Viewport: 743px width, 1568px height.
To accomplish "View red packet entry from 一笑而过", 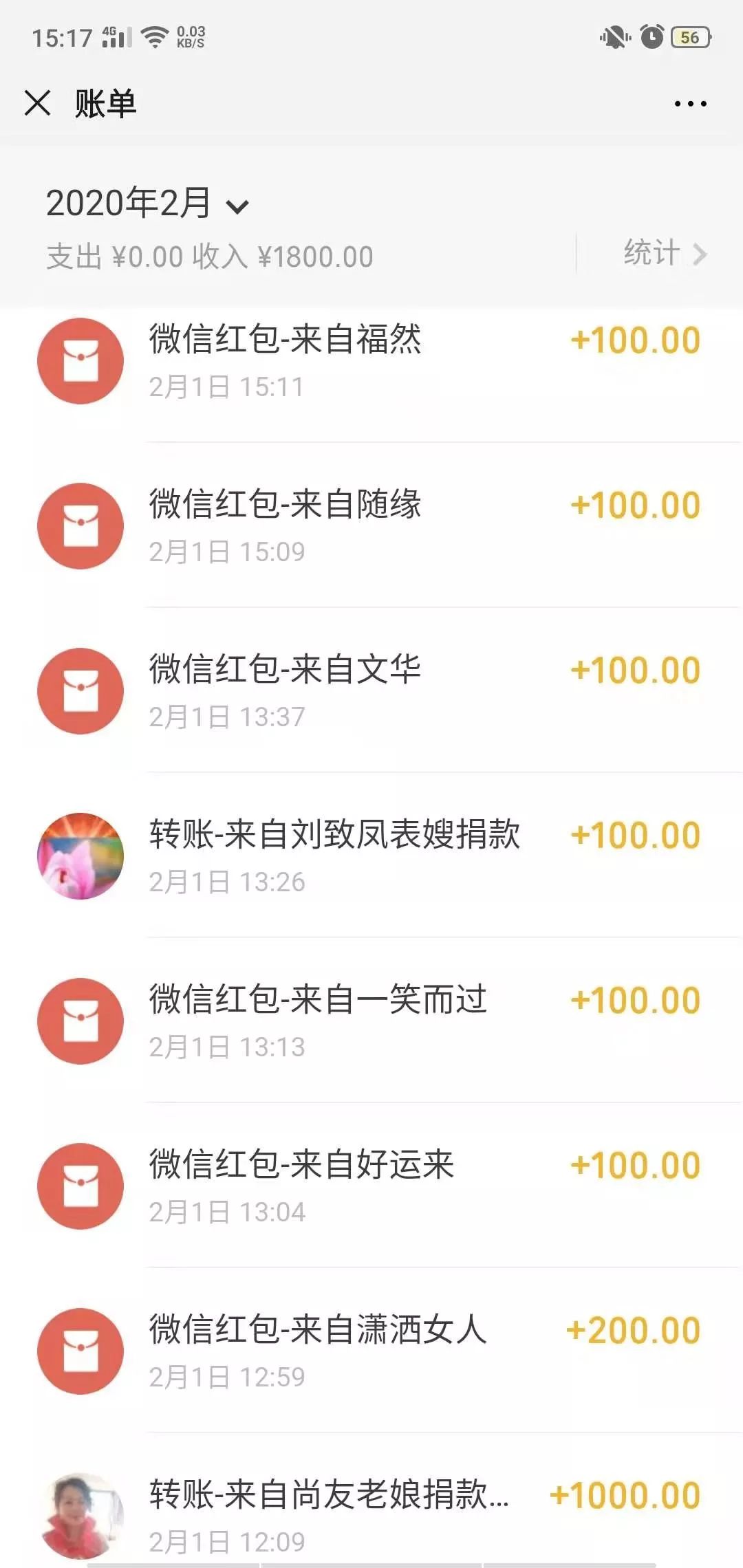I will coord(371,1021).
